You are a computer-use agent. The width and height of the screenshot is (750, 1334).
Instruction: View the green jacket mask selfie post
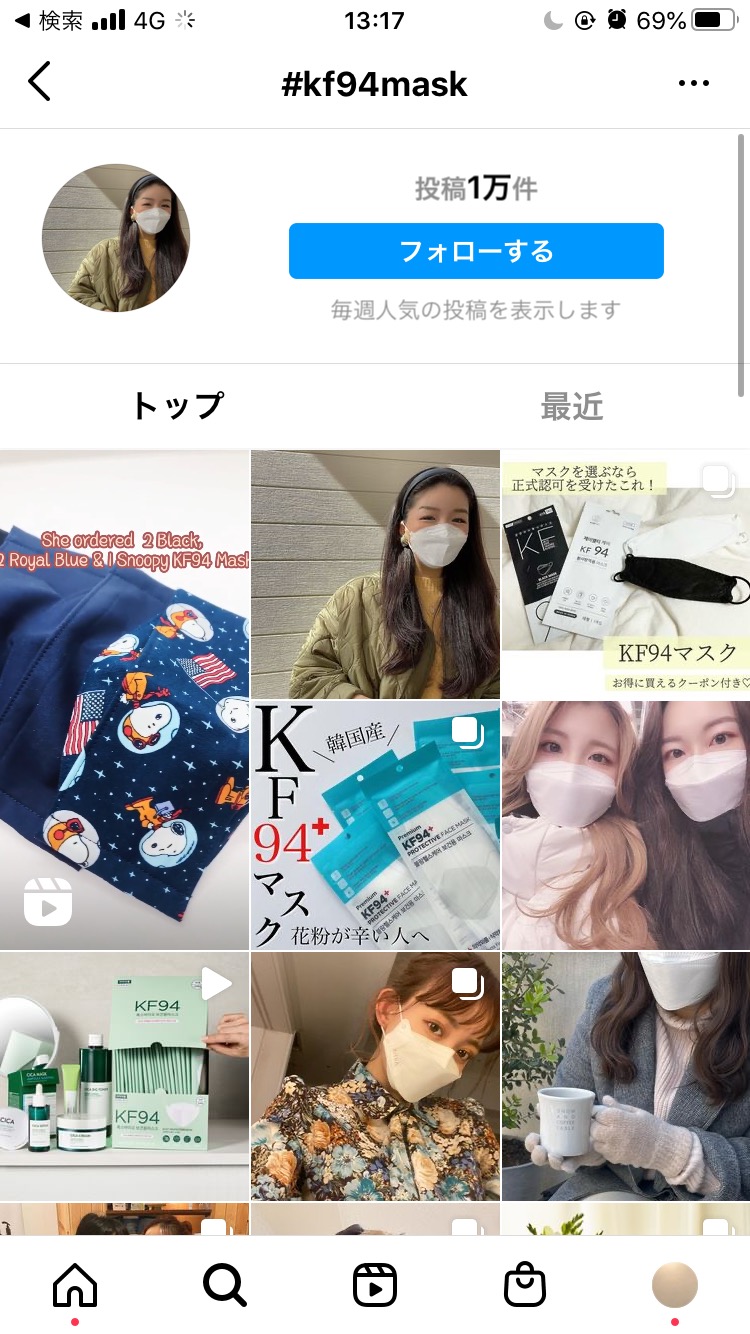click(375, 574)
